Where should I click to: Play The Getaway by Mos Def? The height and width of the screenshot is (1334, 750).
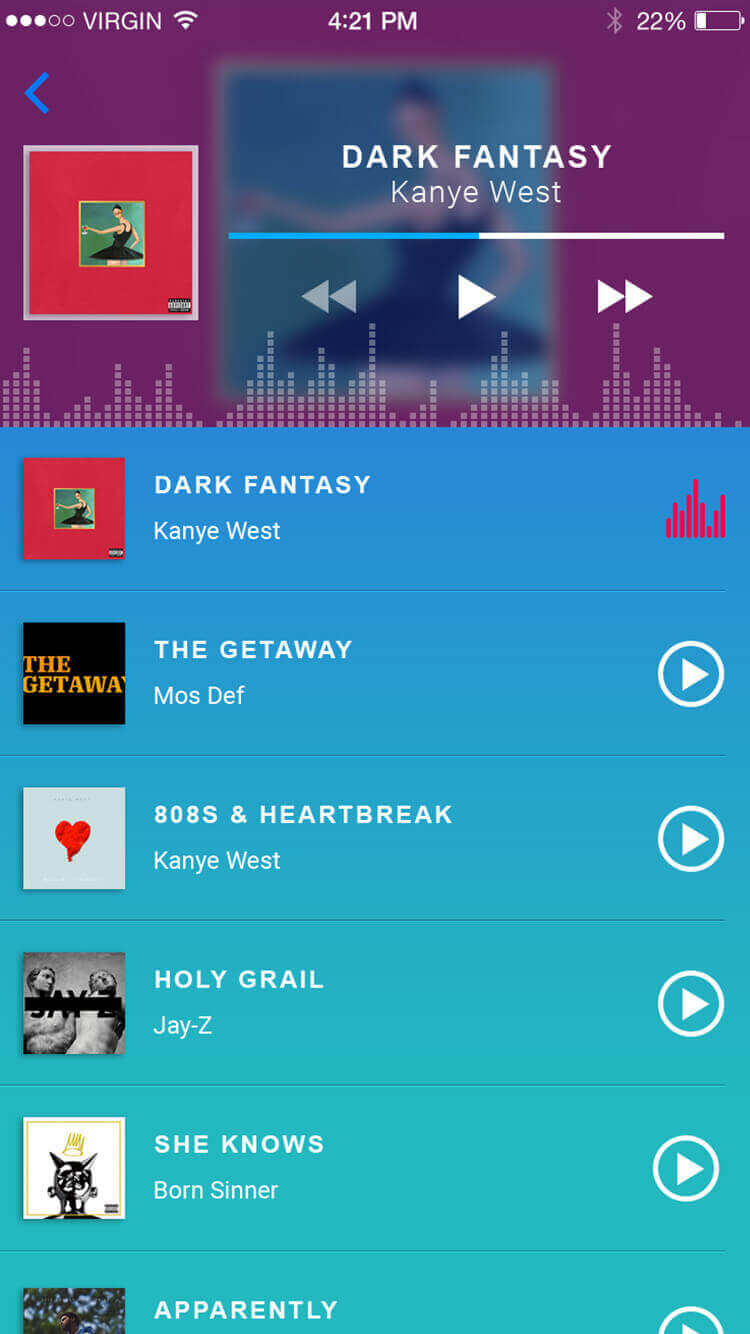(690, 674)
